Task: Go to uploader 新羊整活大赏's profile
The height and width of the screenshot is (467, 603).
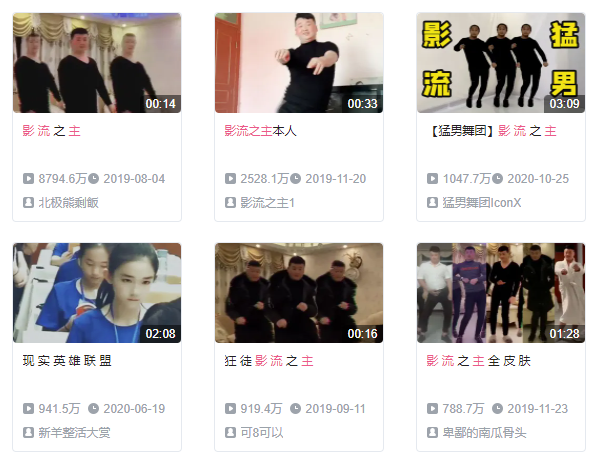Action: [x=74, y=432]
